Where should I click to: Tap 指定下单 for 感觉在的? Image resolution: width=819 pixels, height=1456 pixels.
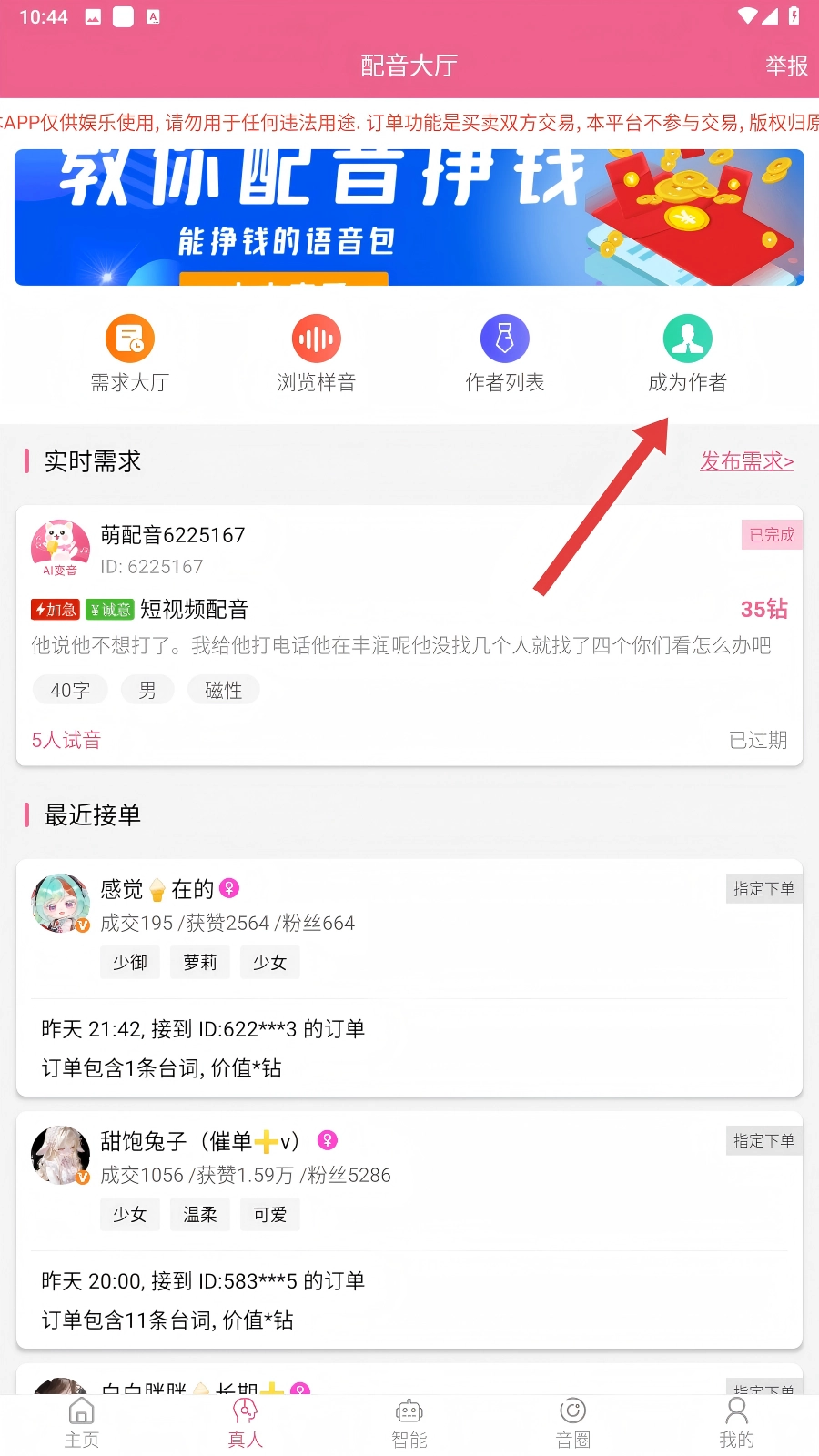pyautogui.click(x=763, y=888)
